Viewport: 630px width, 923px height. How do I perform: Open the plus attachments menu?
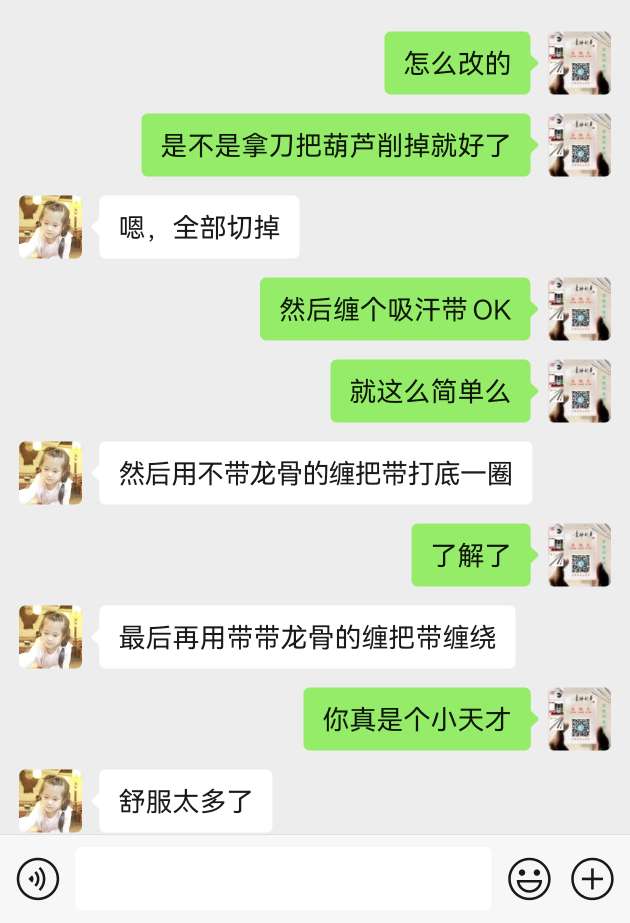[x=592, y=879]
